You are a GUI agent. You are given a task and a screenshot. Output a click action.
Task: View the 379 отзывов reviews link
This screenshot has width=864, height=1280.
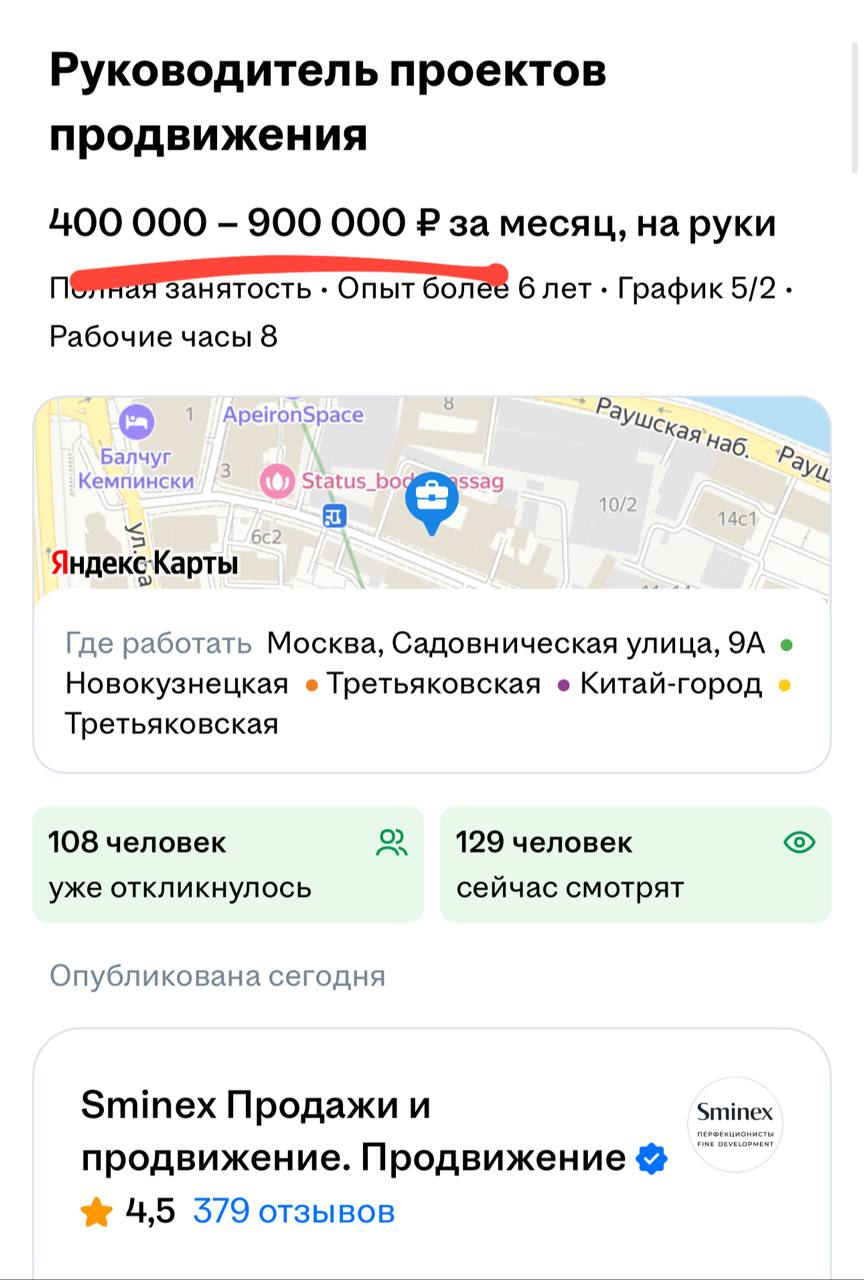(293, 1212)
